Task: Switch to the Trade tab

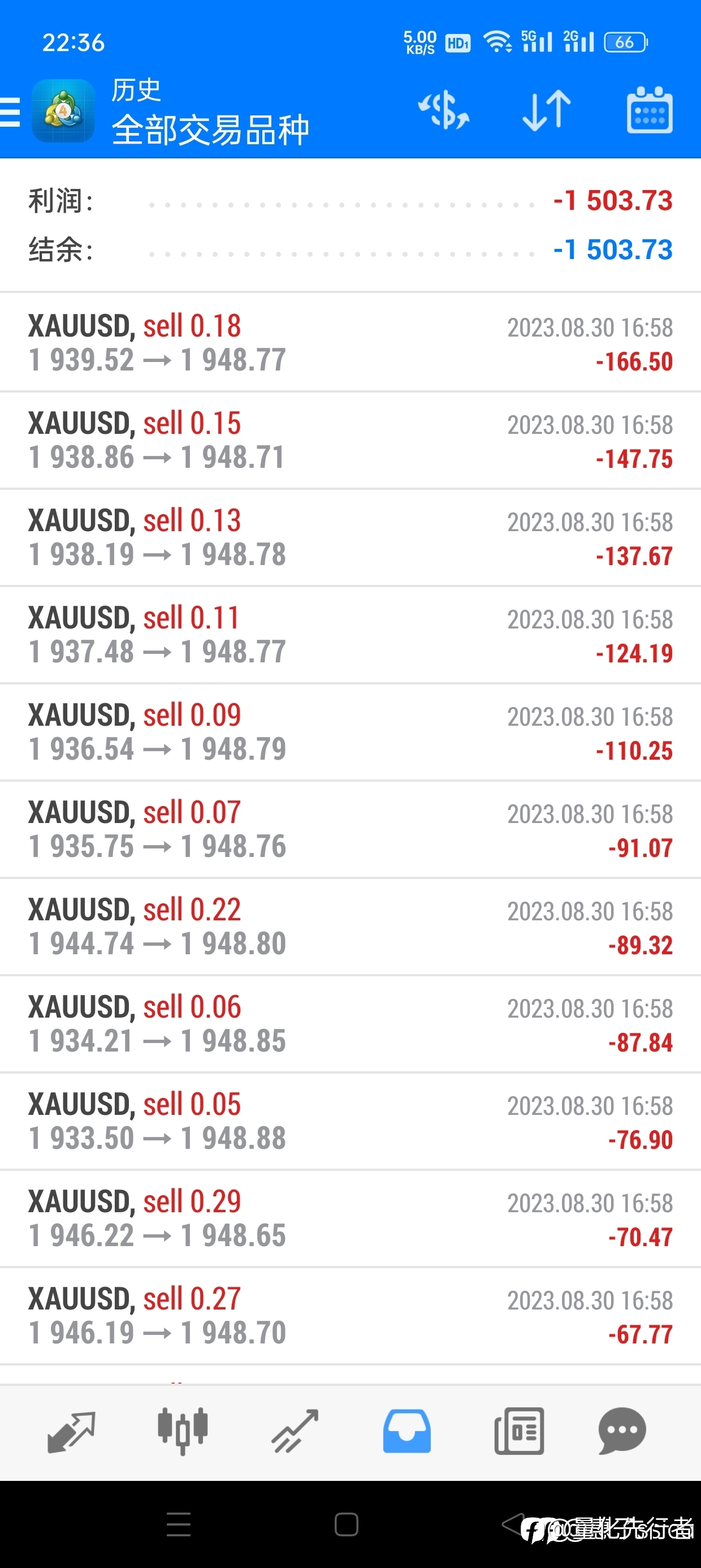Action: 295,1431
